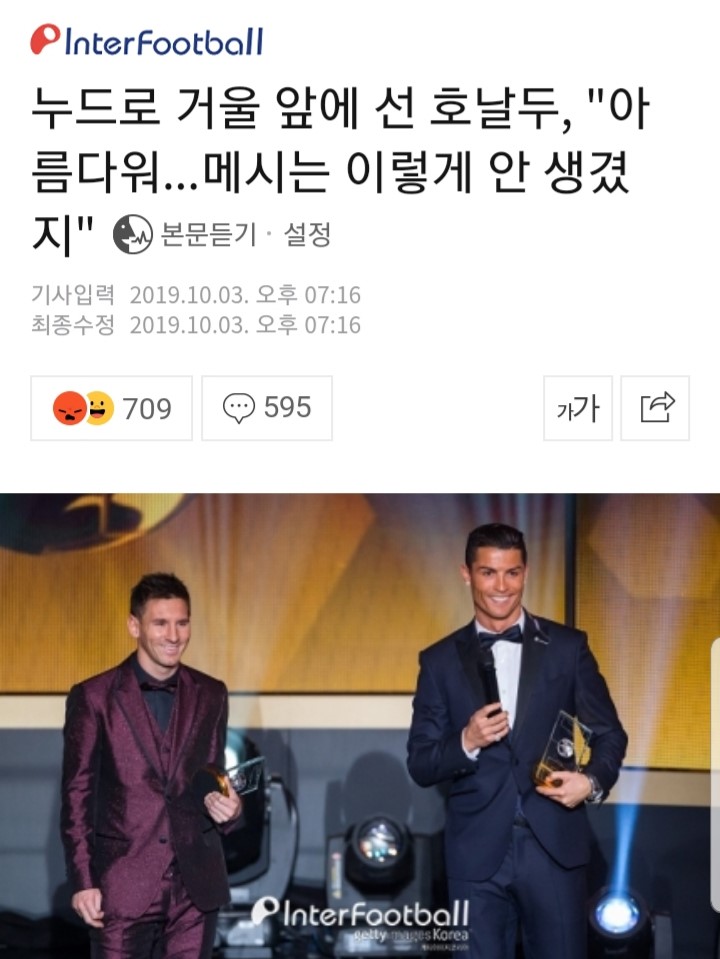Tap the 본문듣기 listen-to-article button
Screen dimensions: 720x959
[186, 235]
